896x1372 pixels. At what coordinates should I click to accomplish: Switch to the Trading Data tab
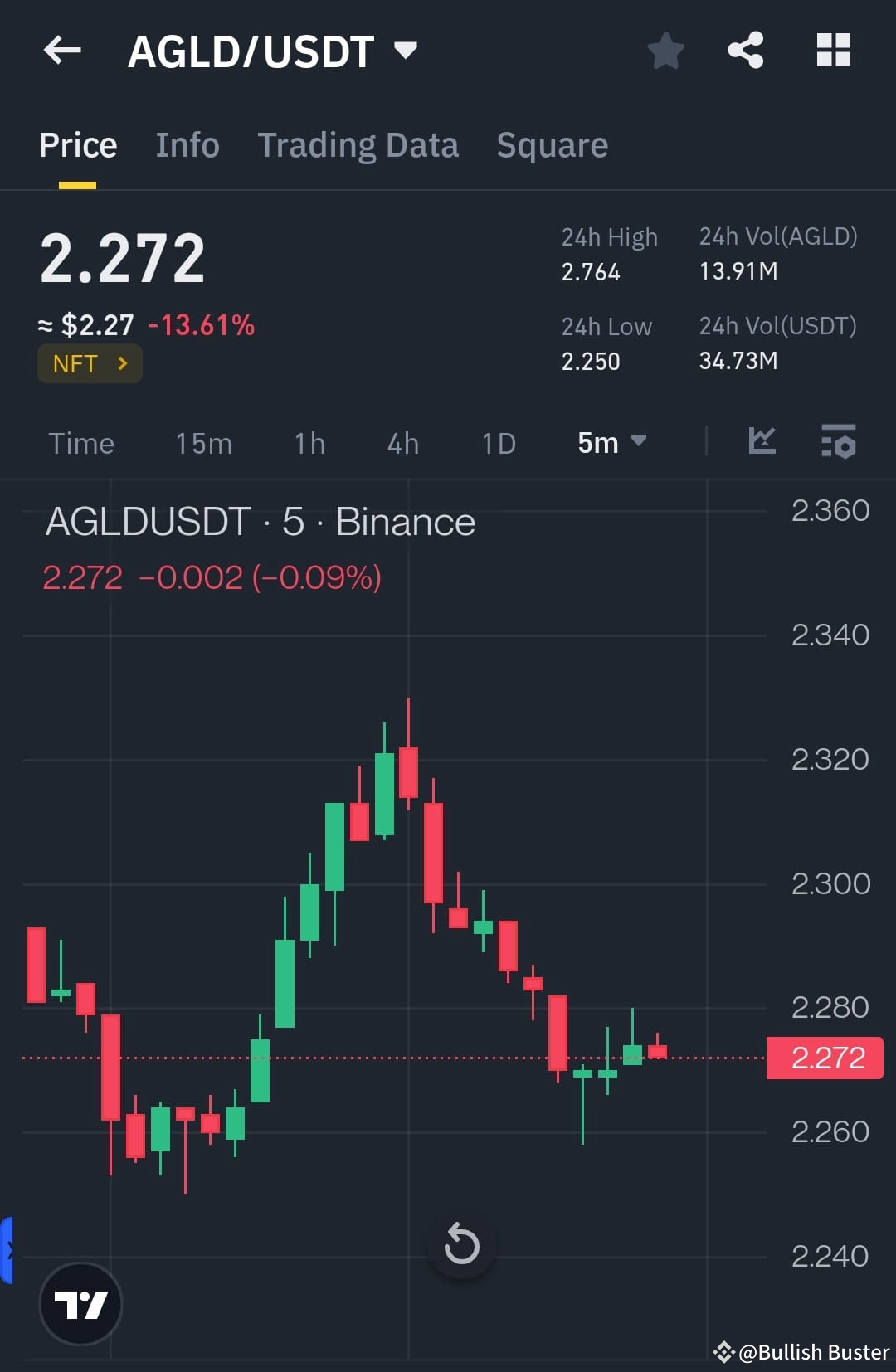pos(358,144)
